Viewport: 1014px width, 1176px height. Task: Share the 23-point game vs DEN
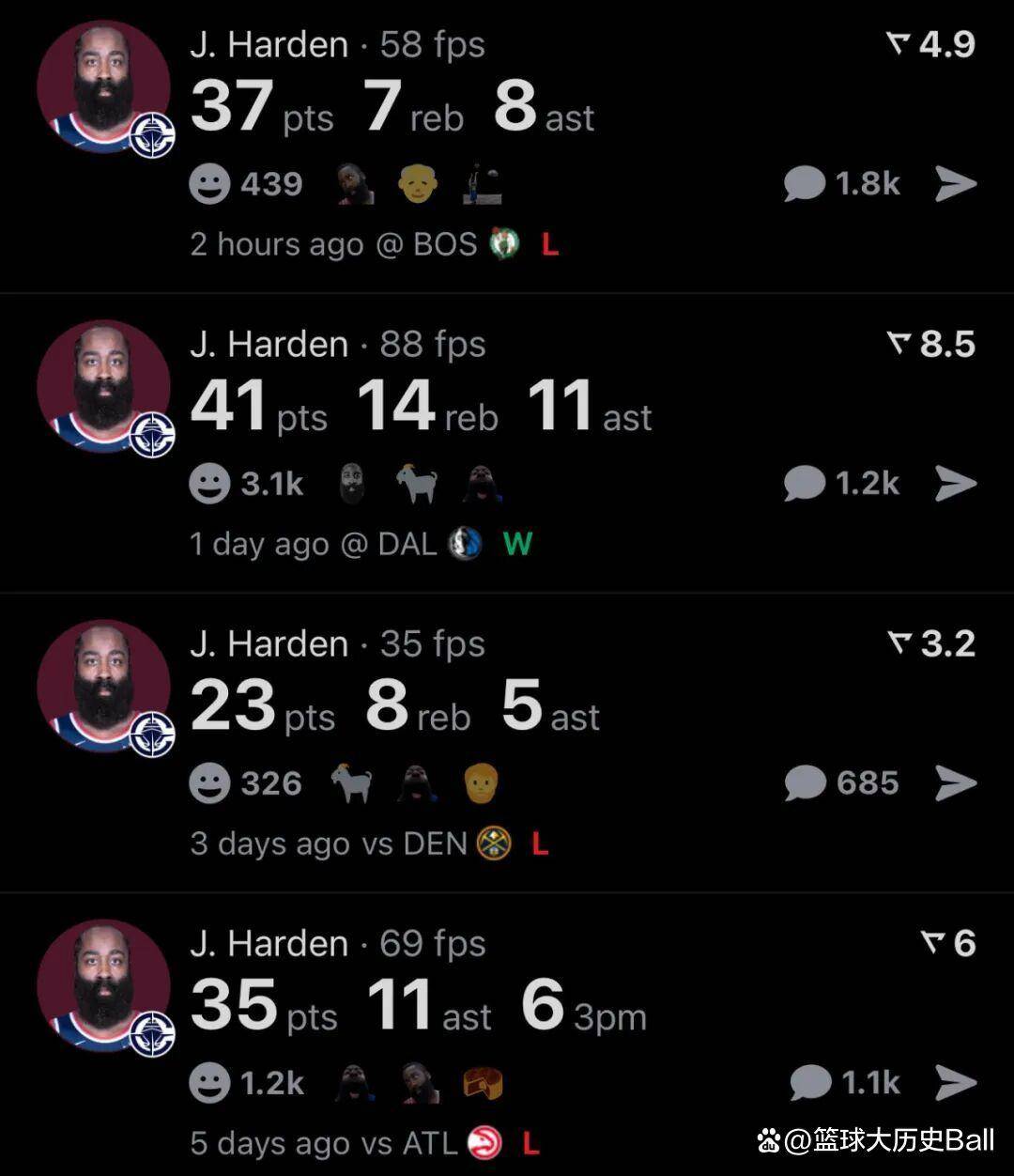tap(956, 783)
